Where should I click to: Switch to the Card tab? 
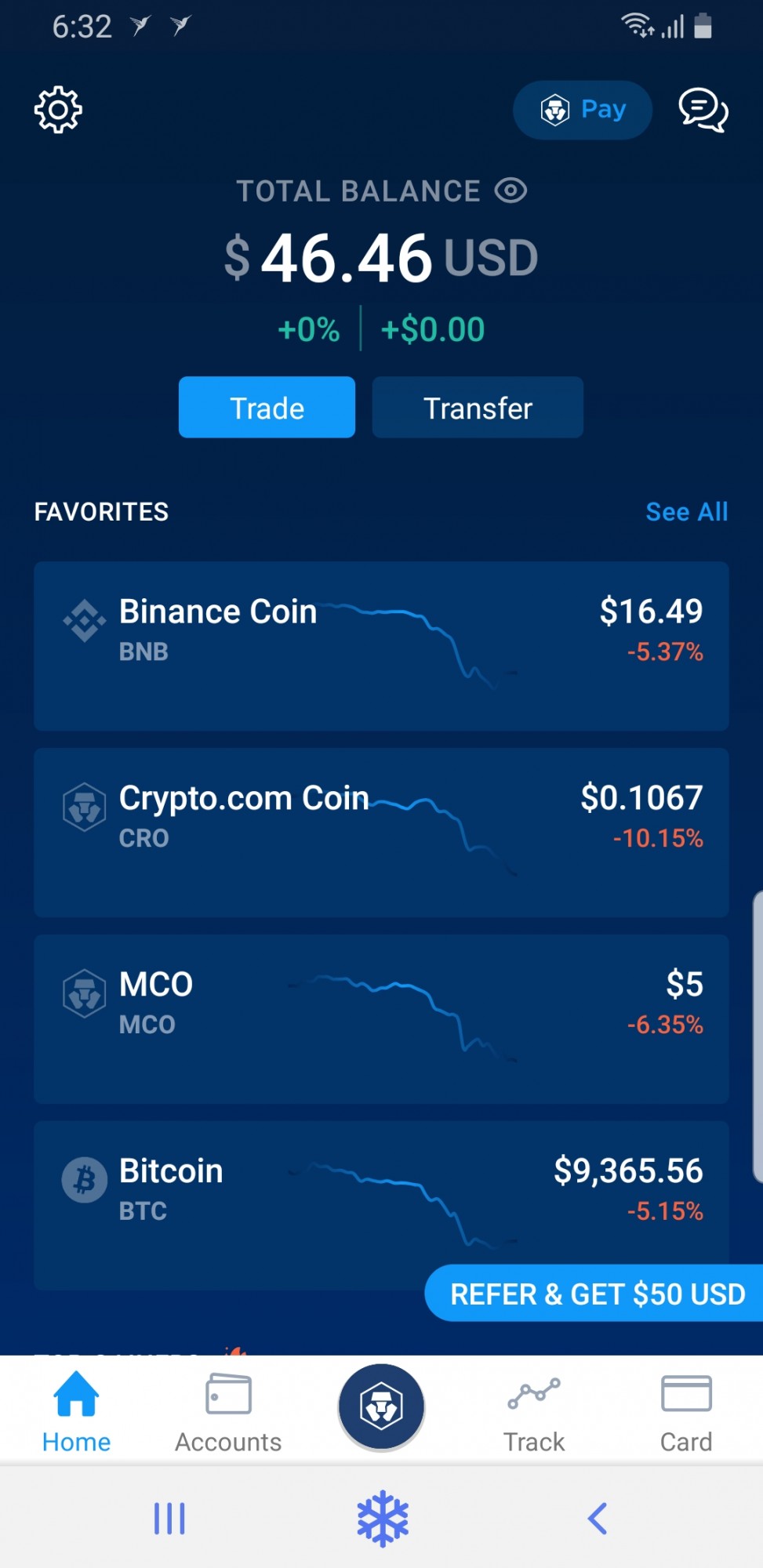[x=686, y=1413]
